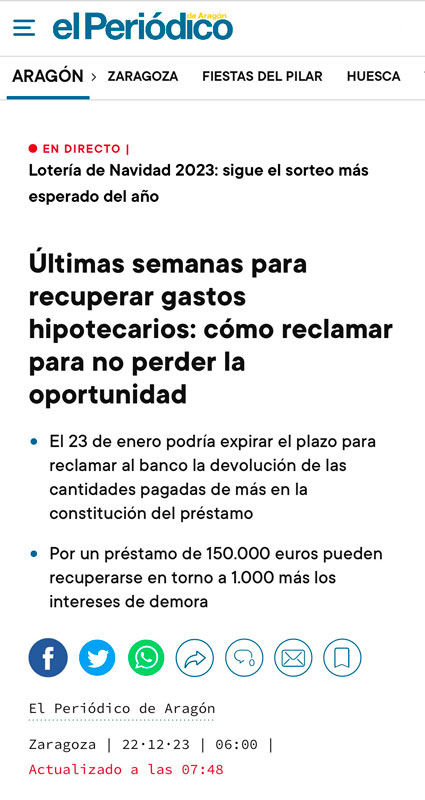The height and width of the screenshot is (800, 425).
Task: Open the comments bubble
Action: click(x=244, y=658)
